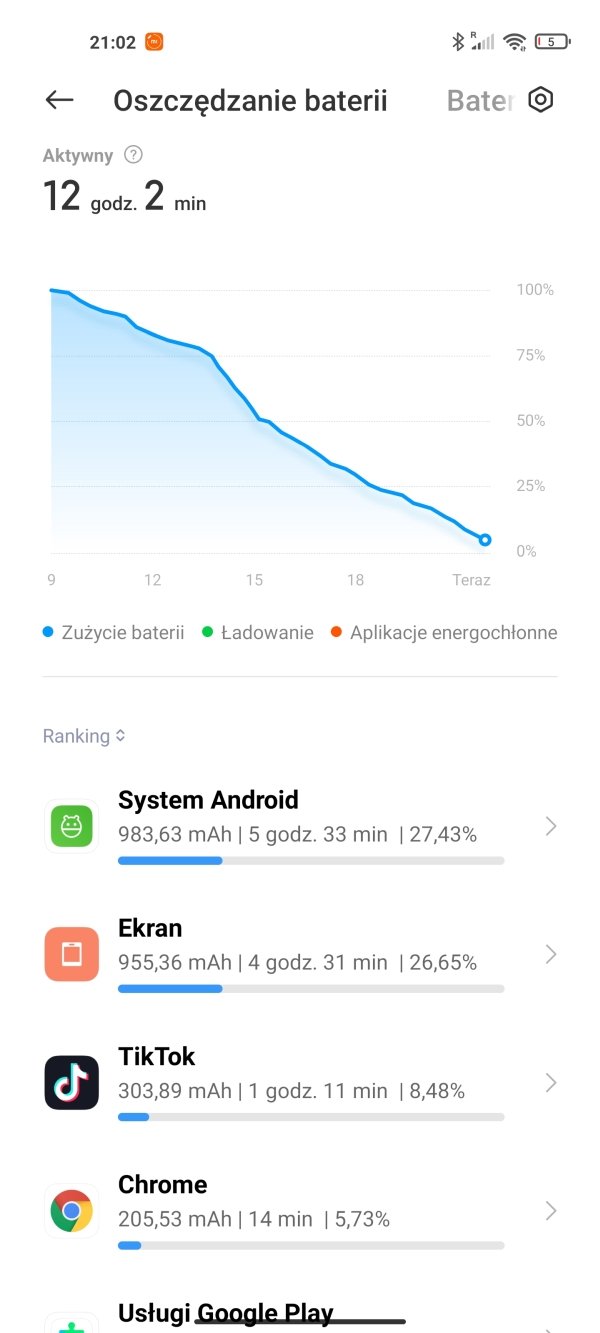Open Ekran battery usage details
600x1333 pixels.
coord(300,955)
